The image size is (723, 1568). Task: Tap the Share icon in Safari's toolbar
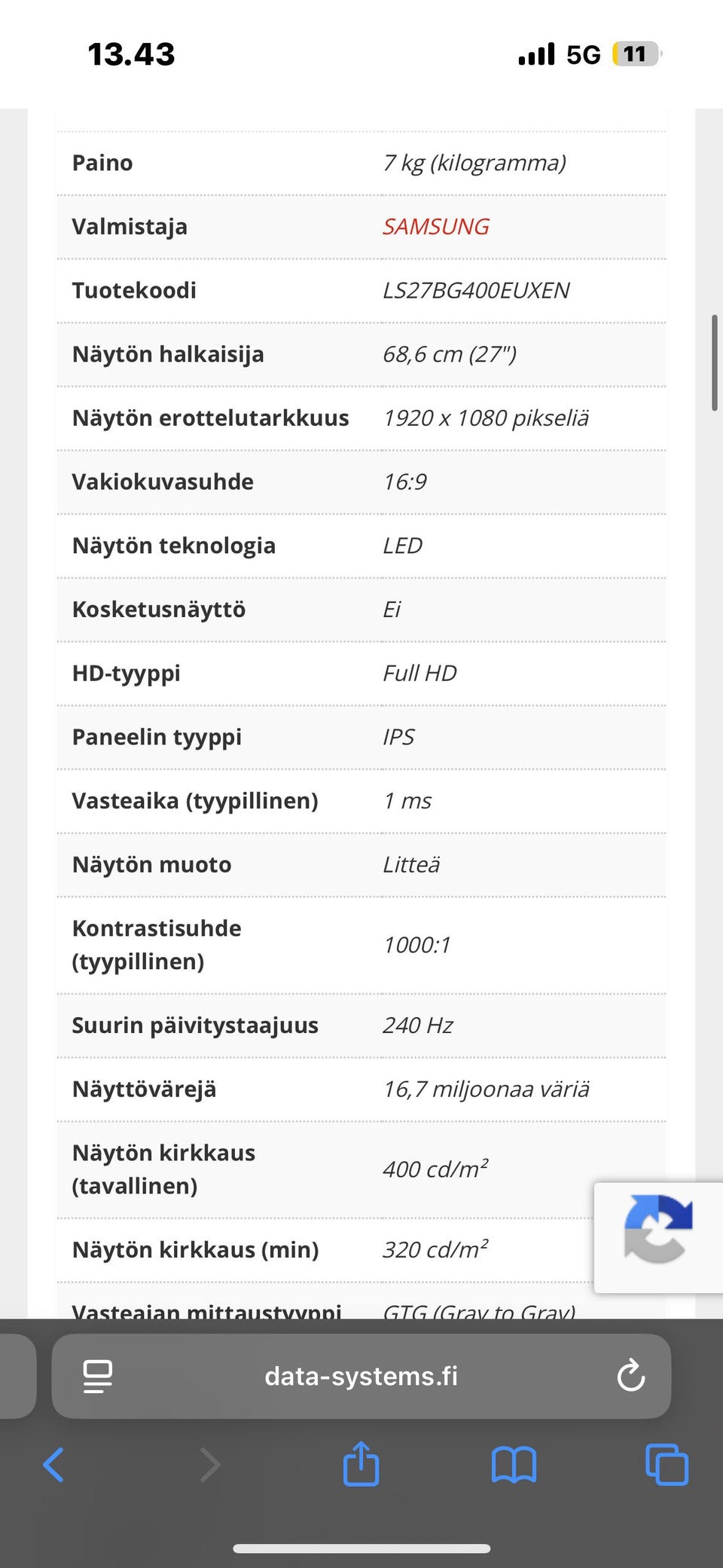point(361,1465)
